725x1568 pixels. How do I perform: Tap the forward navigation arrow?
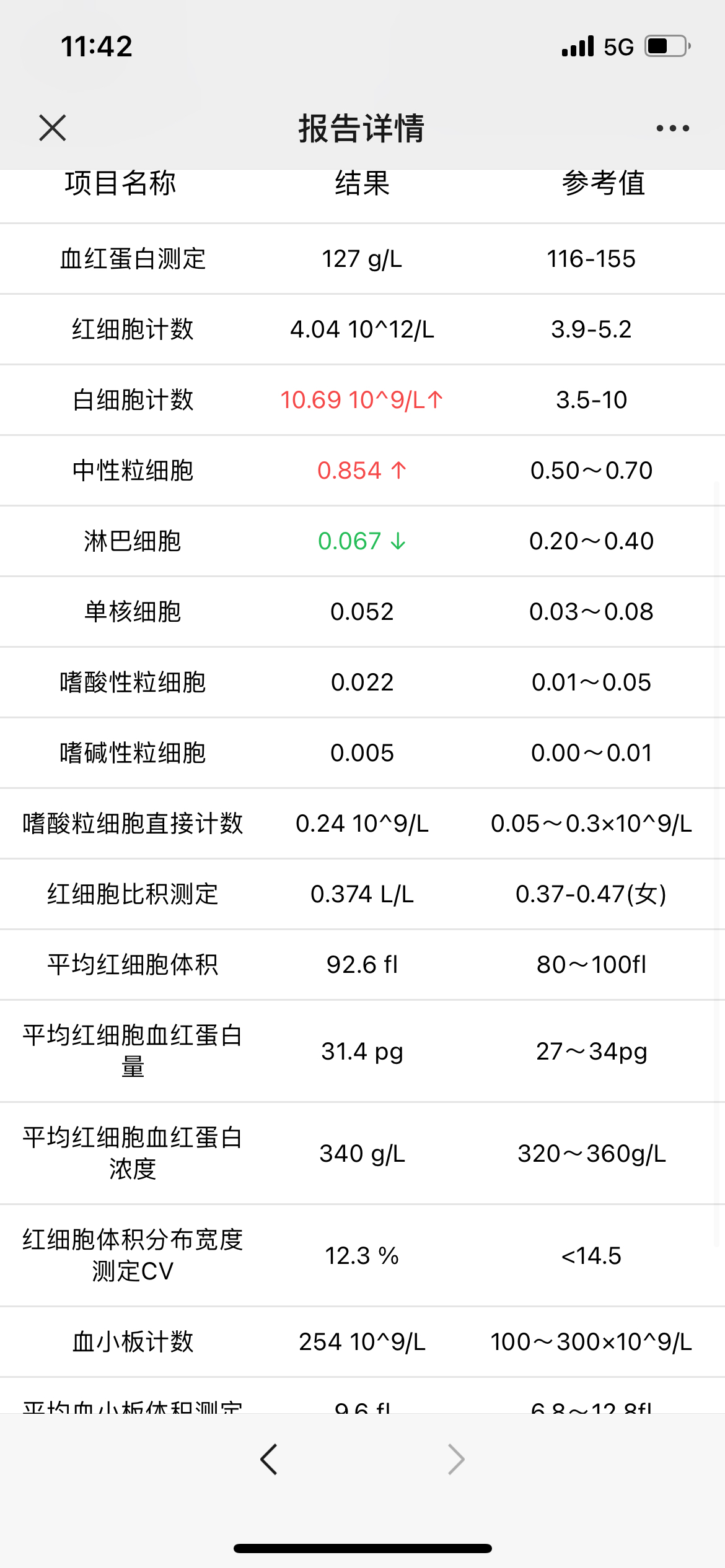pos(456,1460)
